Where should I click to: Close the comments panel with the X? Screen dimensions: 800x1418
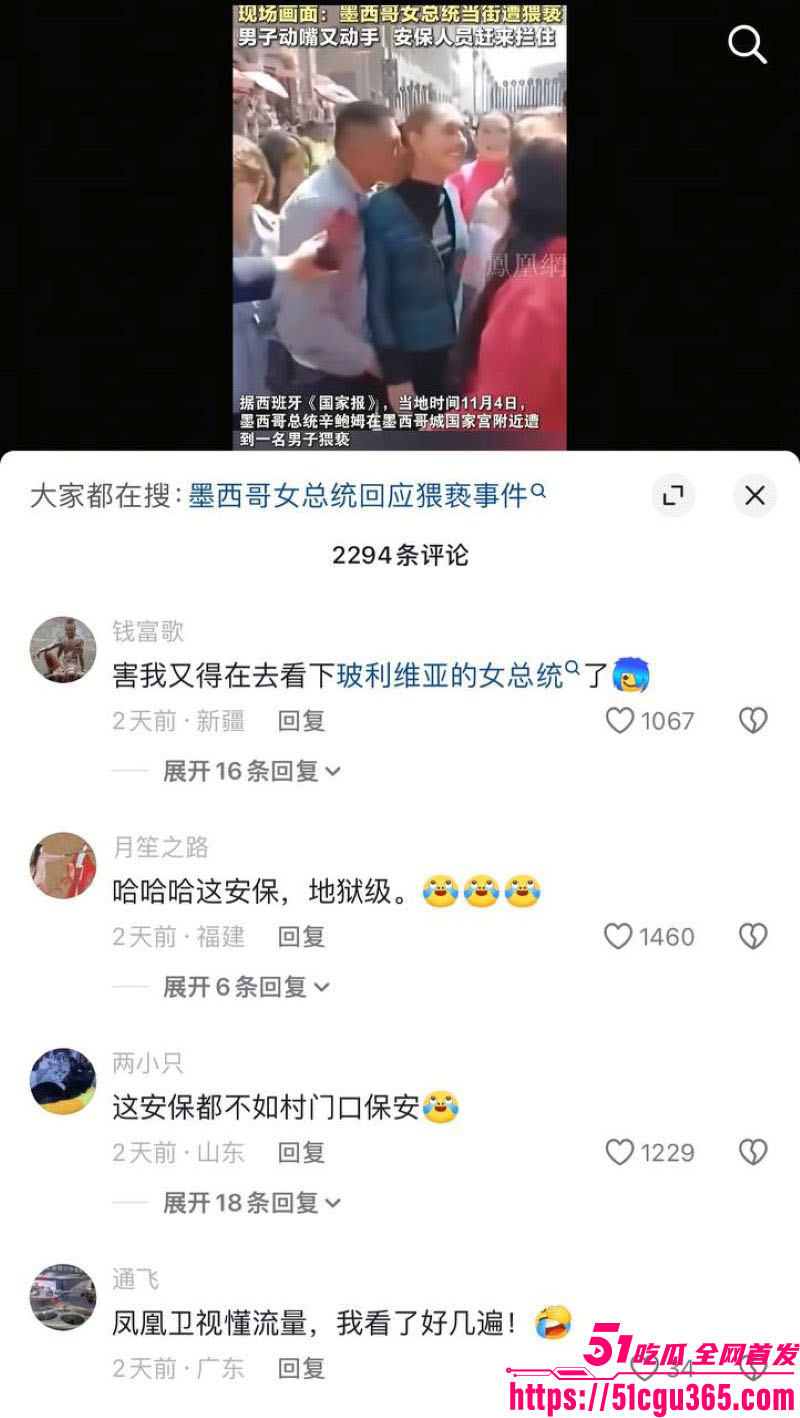point(754,496)
